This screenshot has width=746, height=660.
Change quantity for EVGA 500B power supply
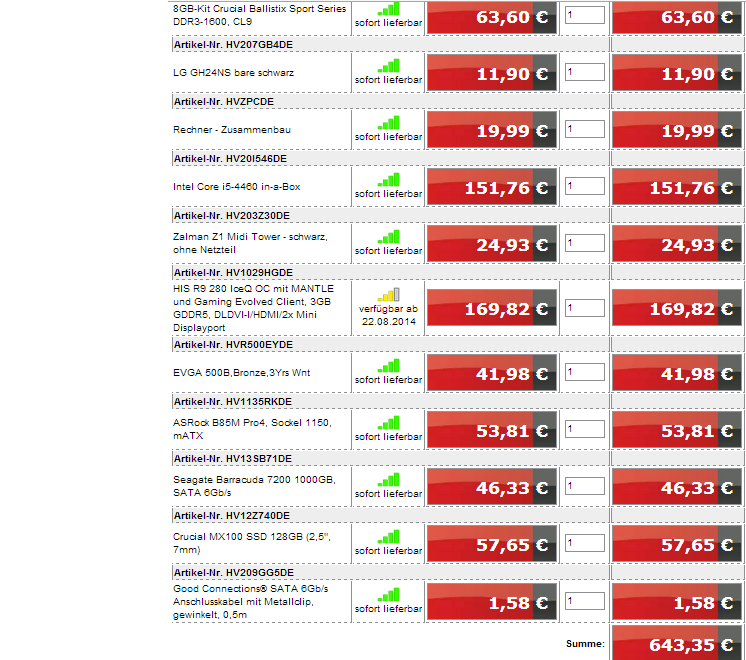(x=585, y=373)
